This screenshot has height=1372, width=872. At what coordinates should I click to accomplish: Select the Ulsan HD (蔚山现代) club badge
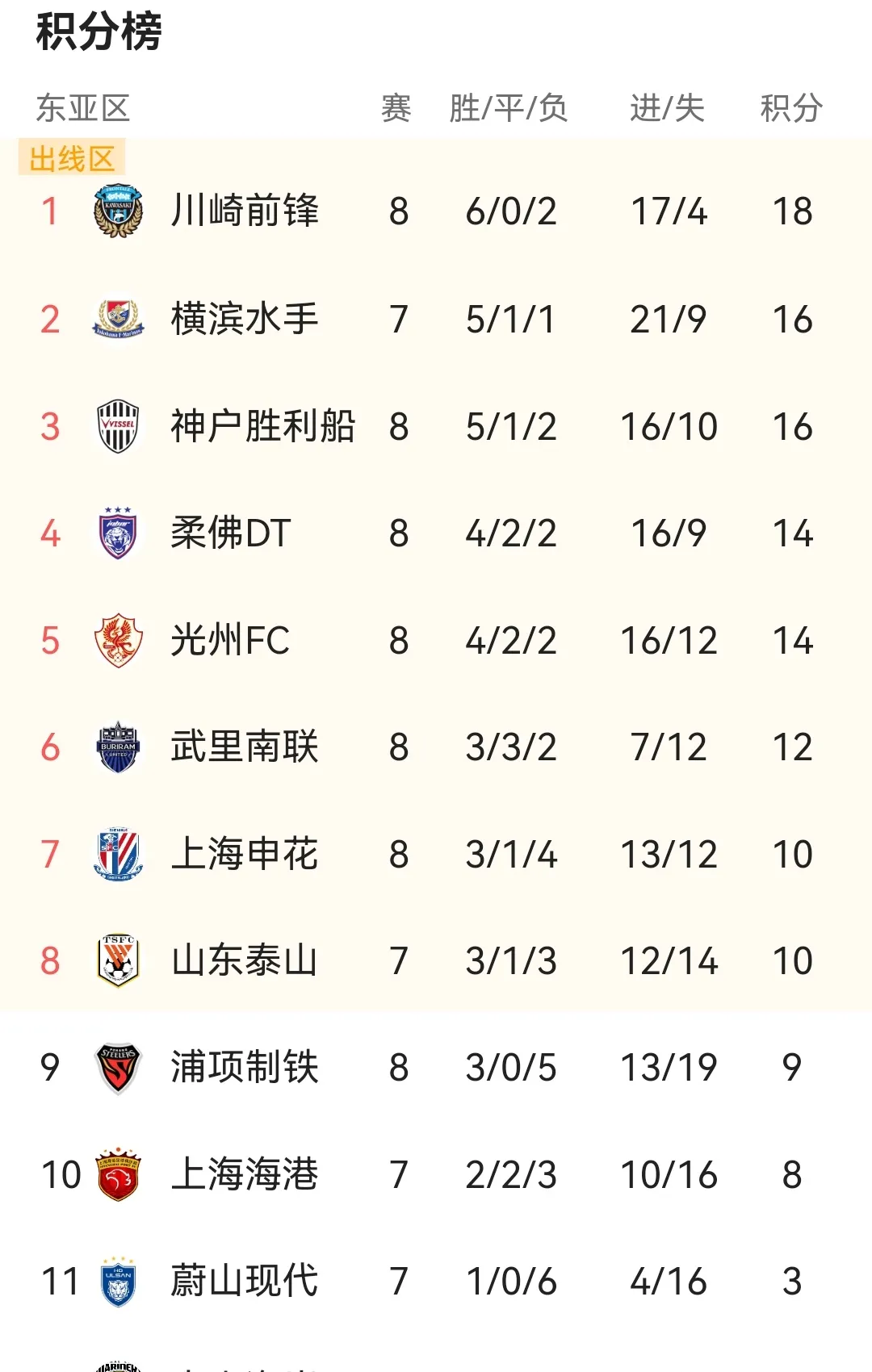[118, 1282]
